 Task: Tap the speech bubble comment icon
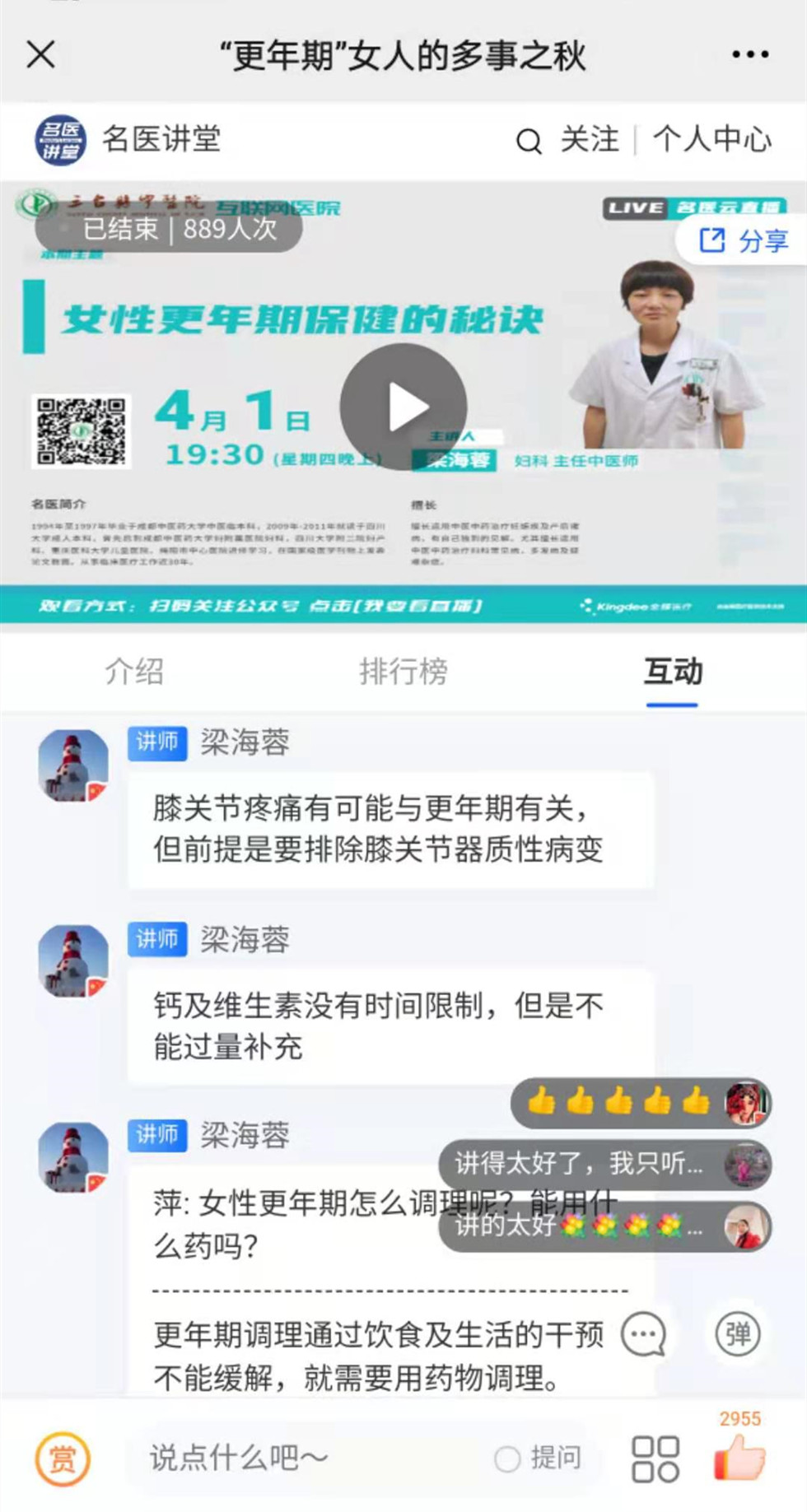click(643, 1335)
